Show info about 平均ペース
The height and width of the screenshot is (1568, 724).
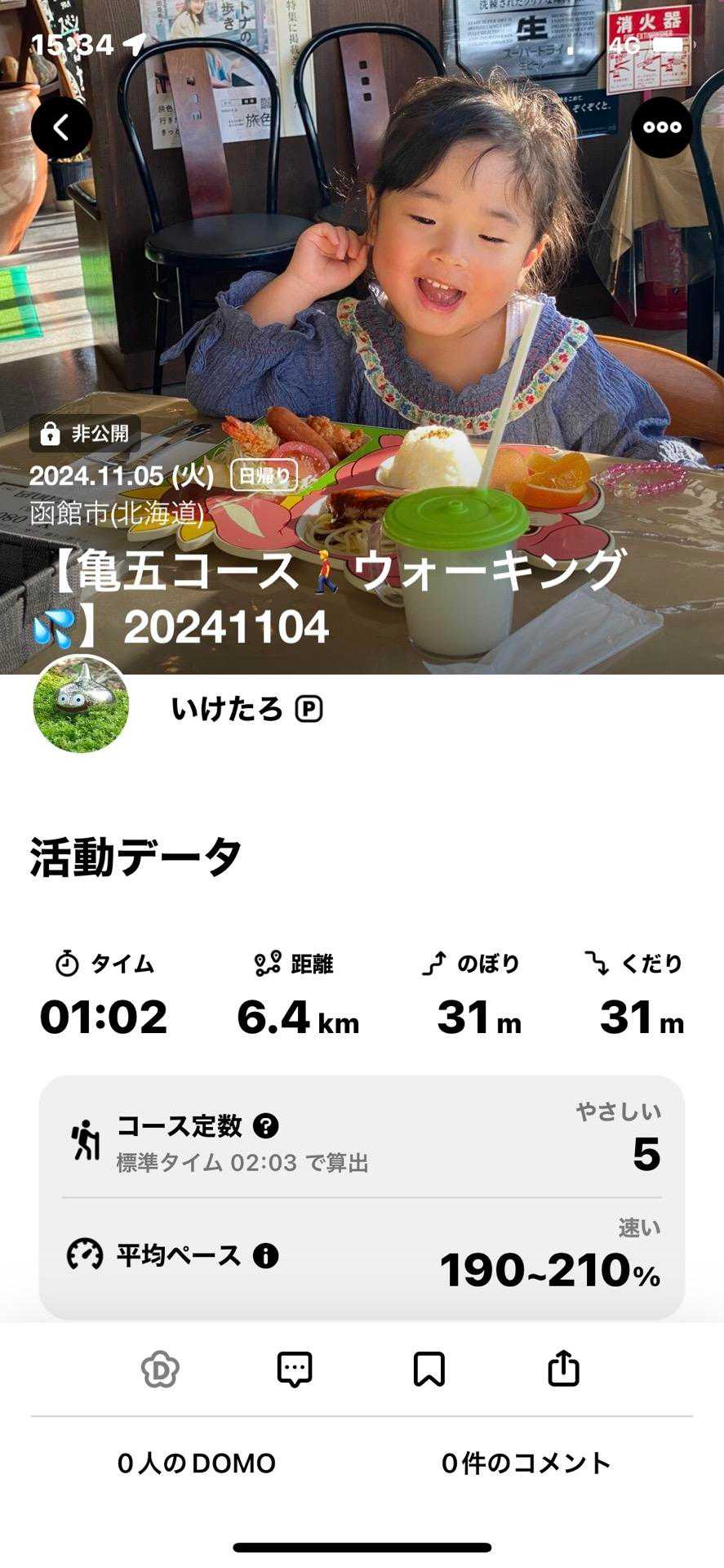265,1255
